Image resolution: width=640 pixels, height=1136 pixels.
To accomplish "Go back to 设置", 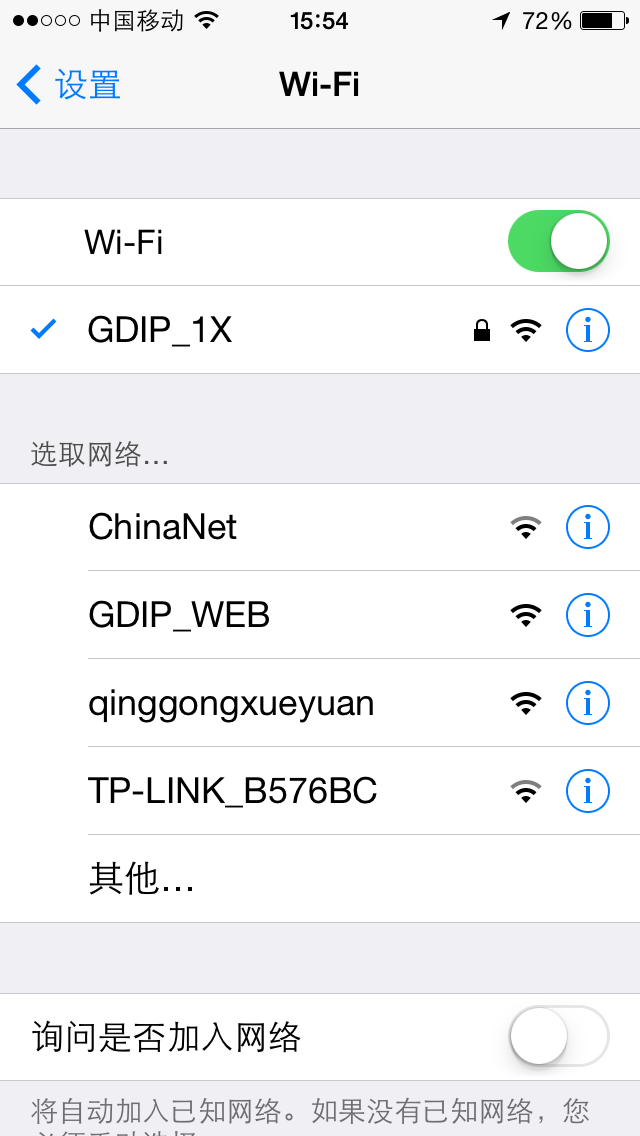I will (x=68, y=85).
